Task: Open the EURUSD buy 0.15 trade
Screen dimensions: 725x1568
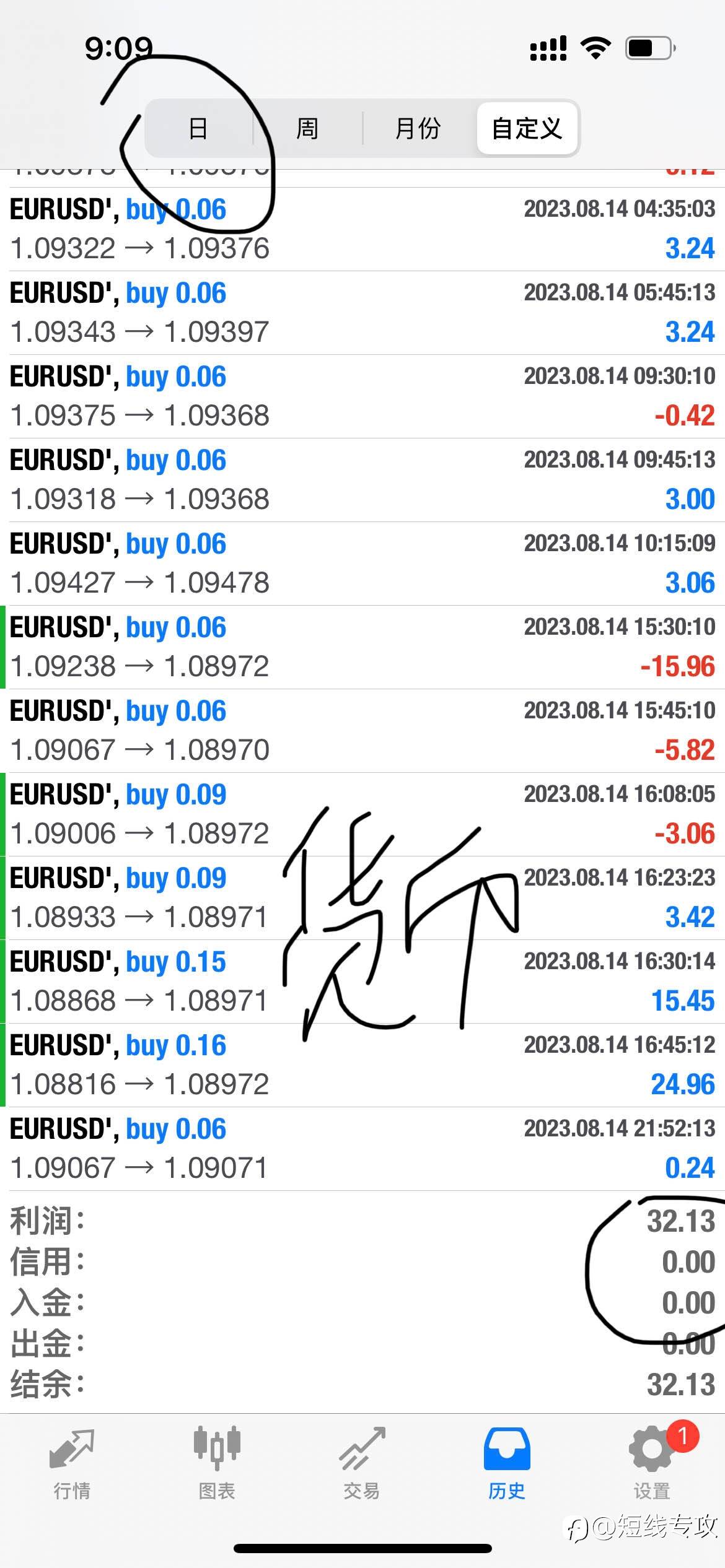Action: click(x=362, y=982)
